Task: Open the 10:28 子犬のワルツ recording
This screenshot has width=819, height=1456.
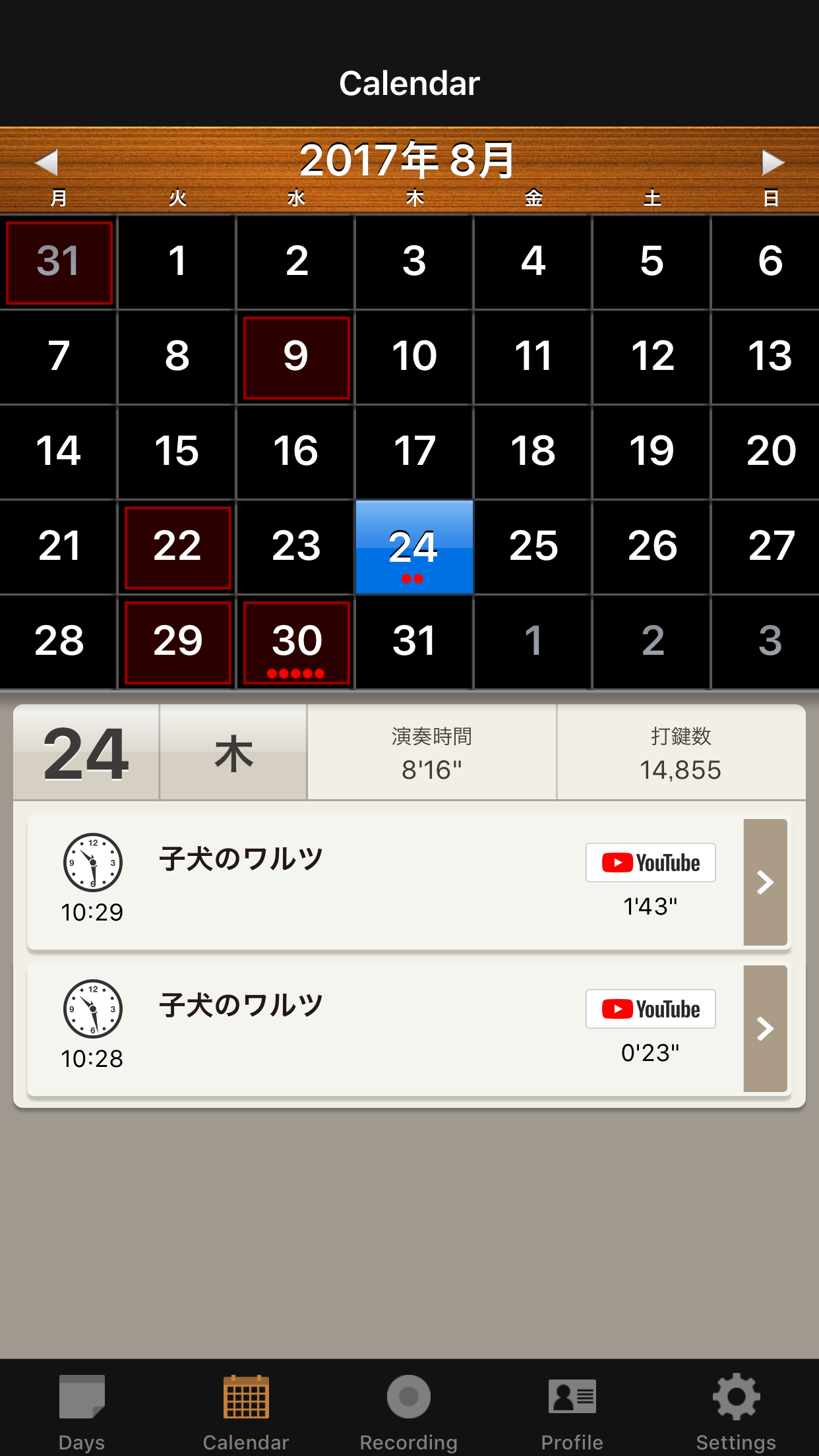Action: tap(385, 1029)
